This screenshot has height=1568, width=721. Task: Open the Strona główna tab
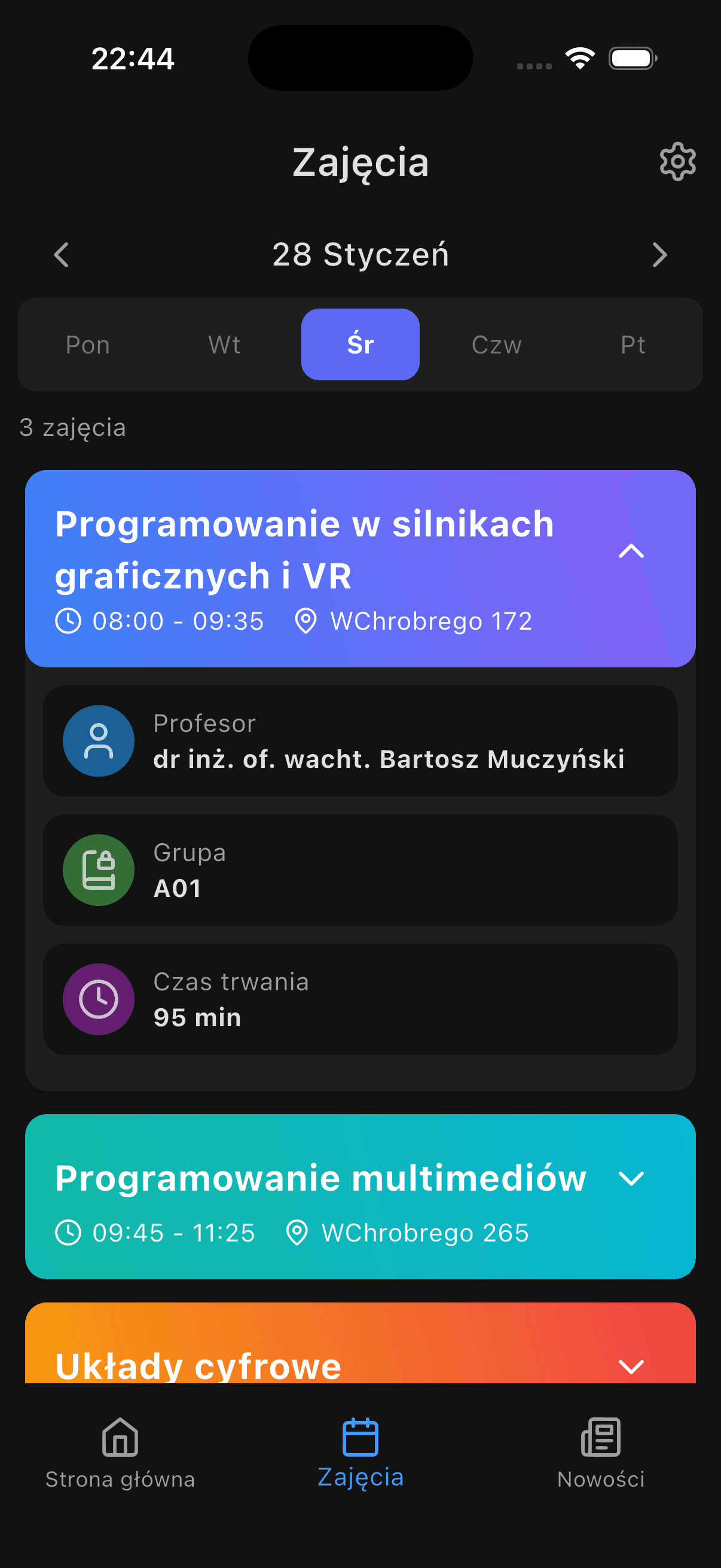click(x=120, y=1453)
